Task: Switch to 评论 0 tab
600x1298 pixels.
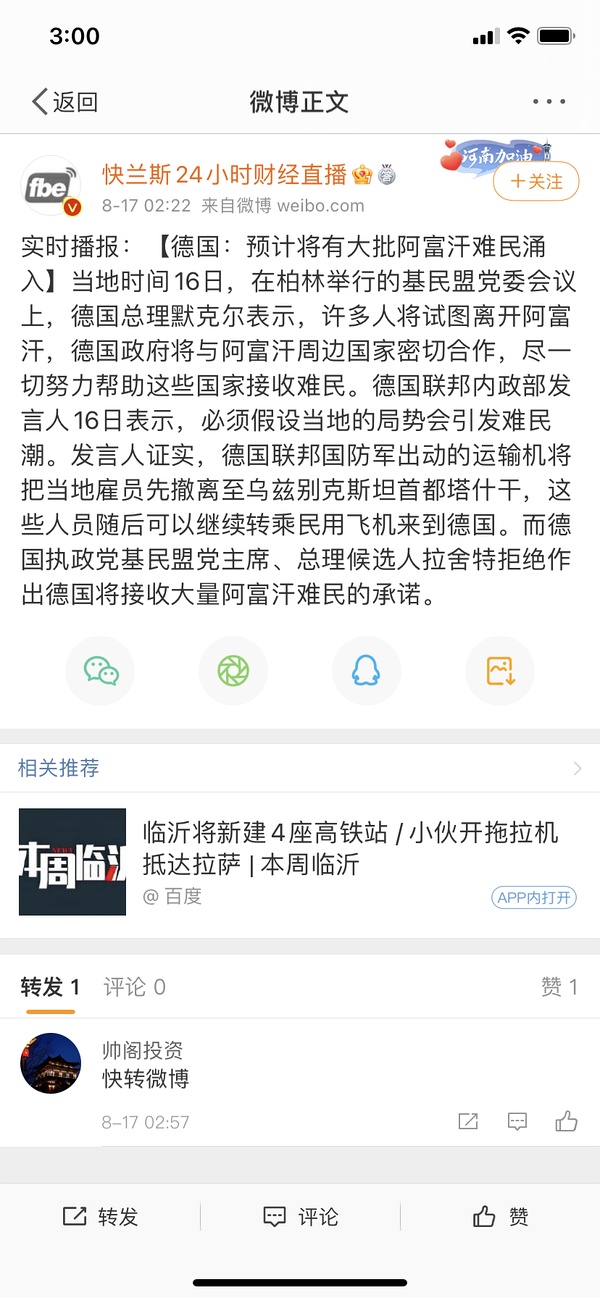Action: pyautogui.click(x=134, y=988)
